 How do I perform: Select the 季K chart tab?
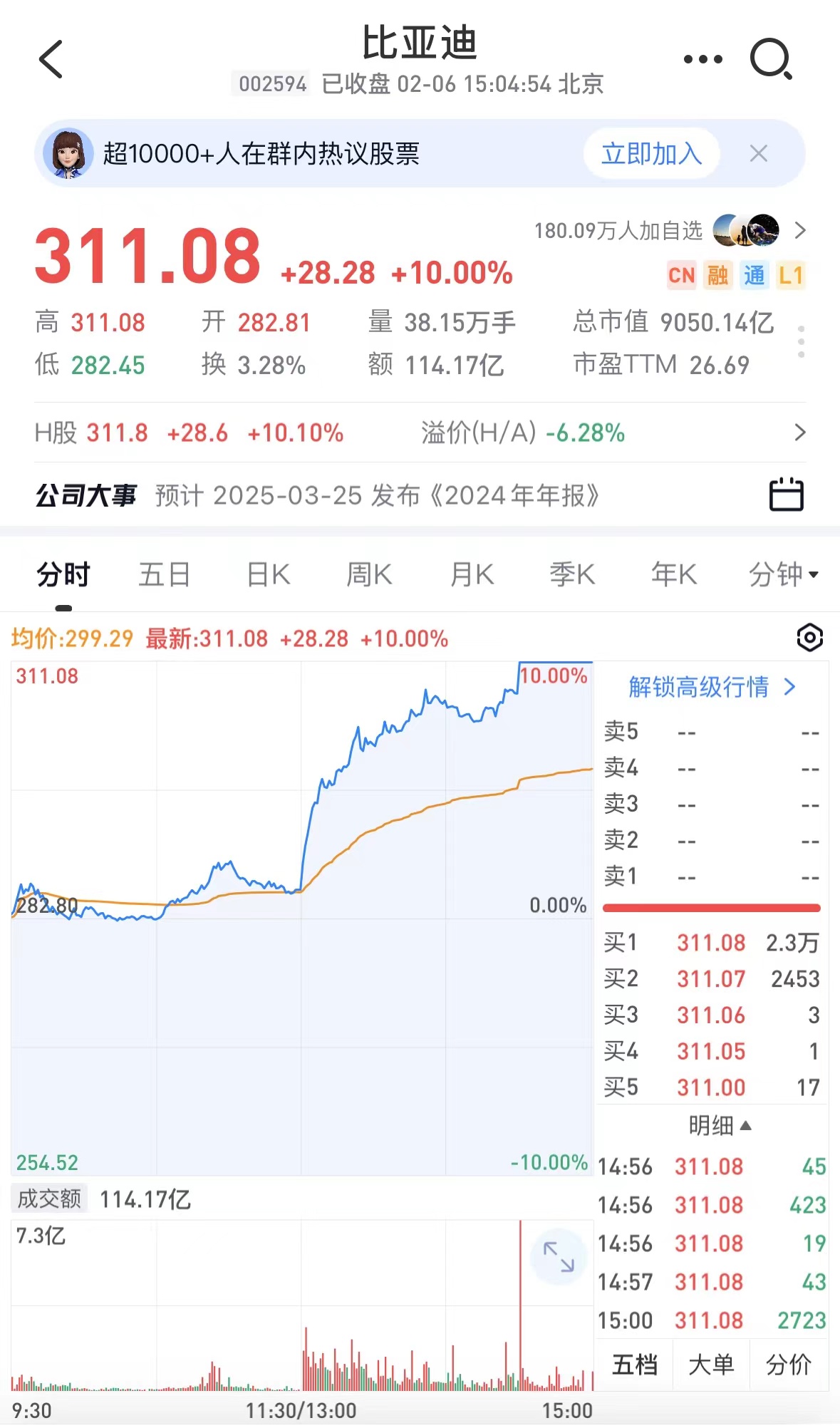pos(572,574)
